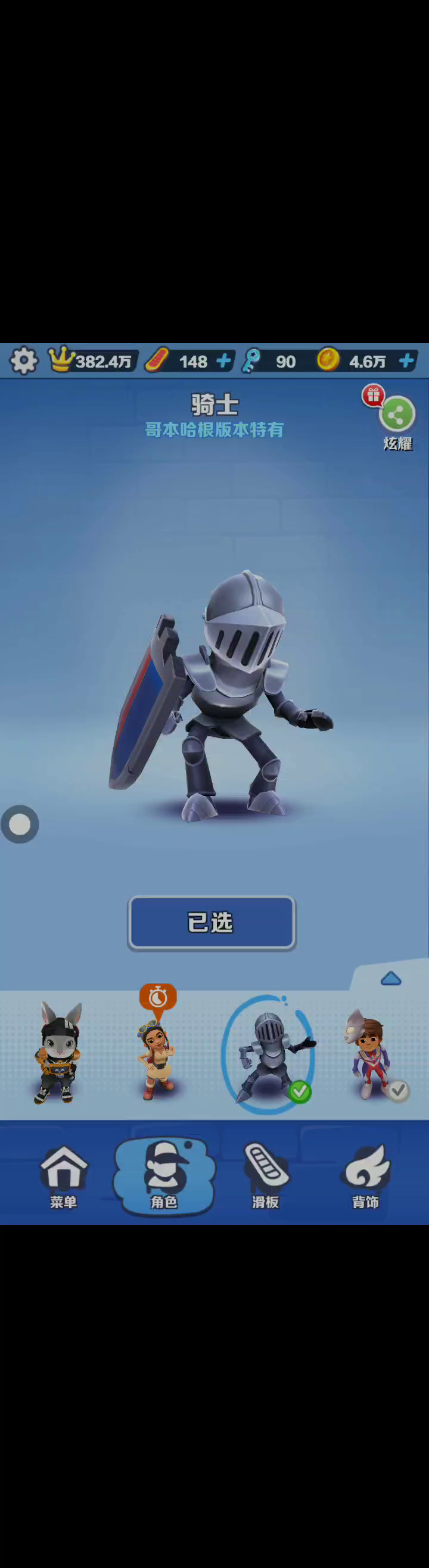Tap the 已选 selected button
The height and width of the screenshot is (1568, 429).
pos(211,922)
